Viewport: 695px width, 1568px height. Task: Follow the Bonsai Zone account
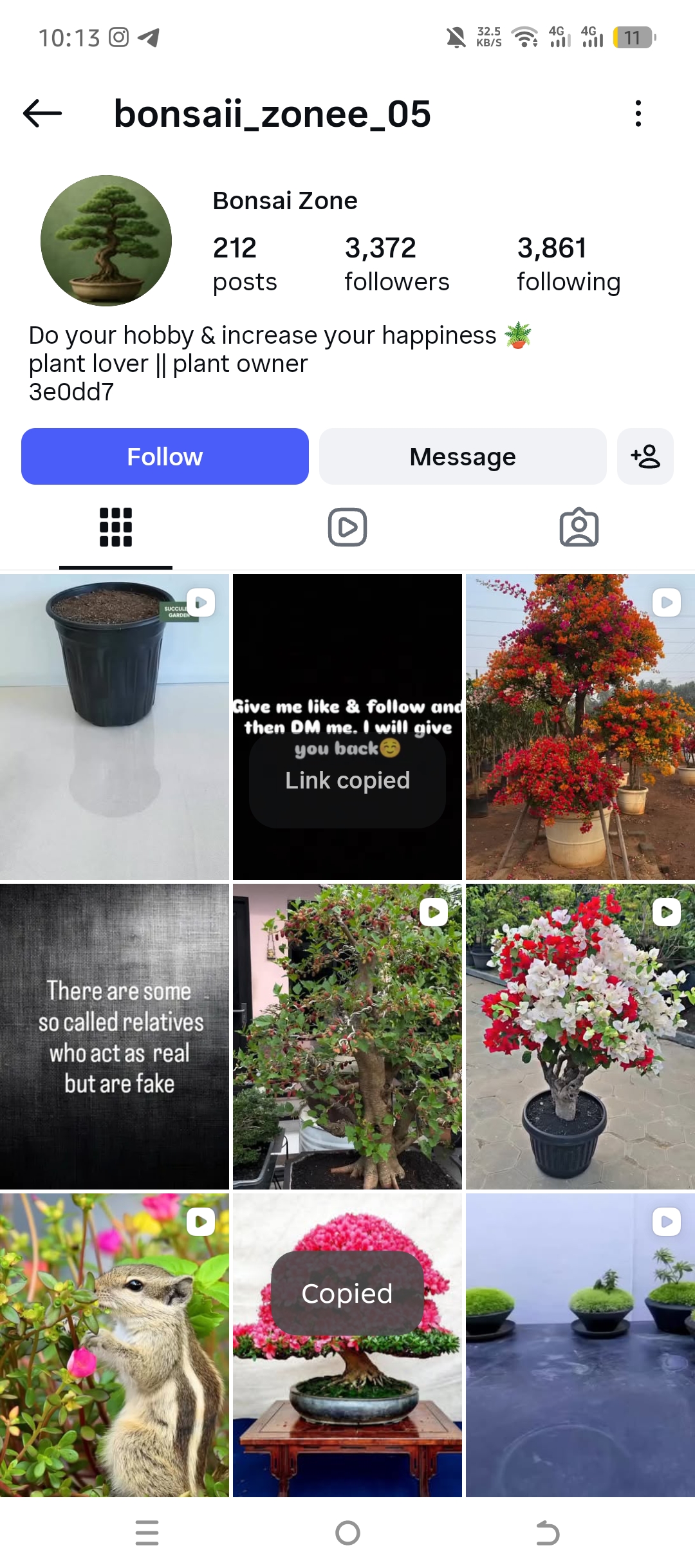coord(165,456)
